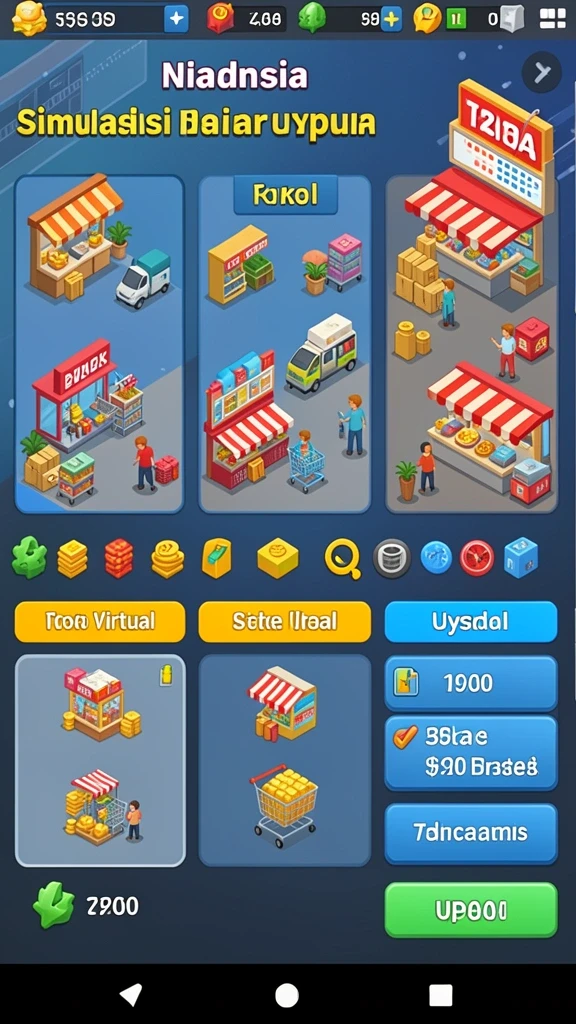Tap the 1900 price button
The height and width of the screenshot is (1024, 576).
click(x=470, y=683)
